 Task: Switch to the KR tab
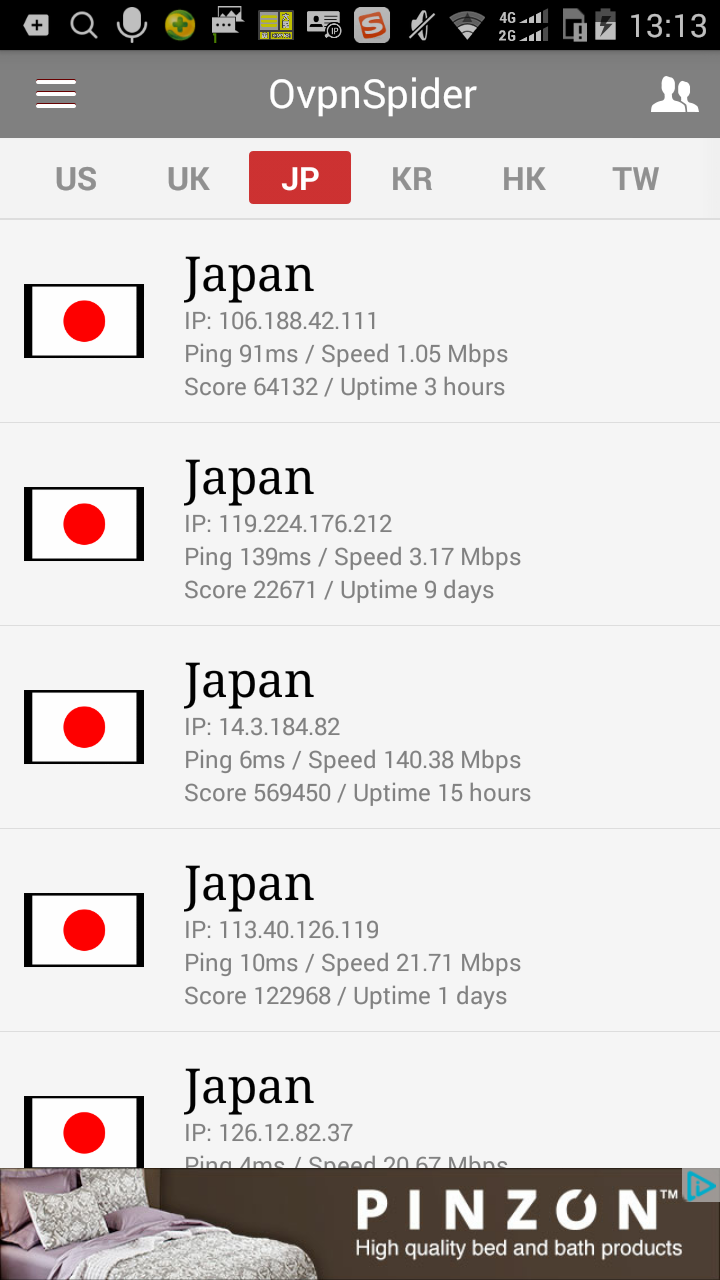tap(411, 178)
